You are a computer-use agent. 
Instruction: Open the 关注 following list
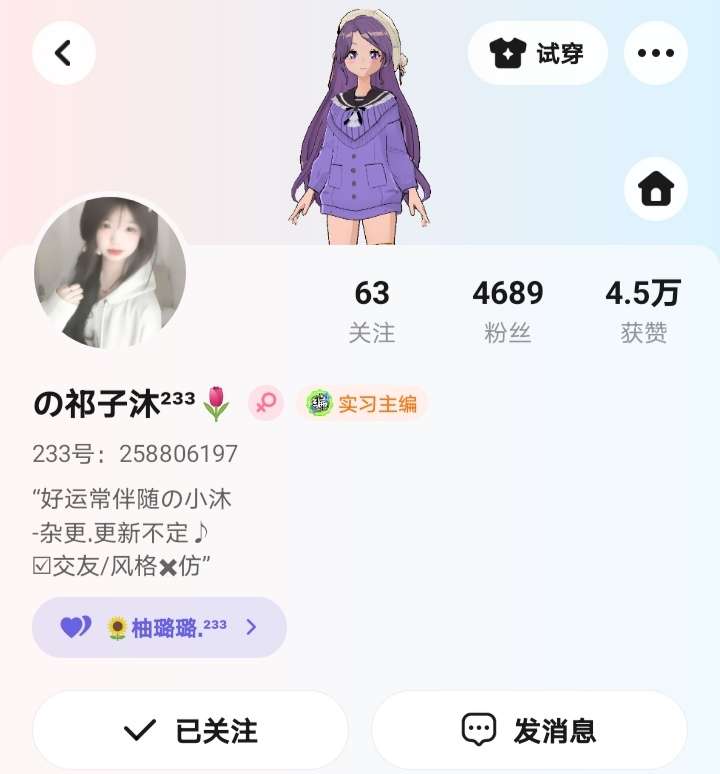pos(372,311)
